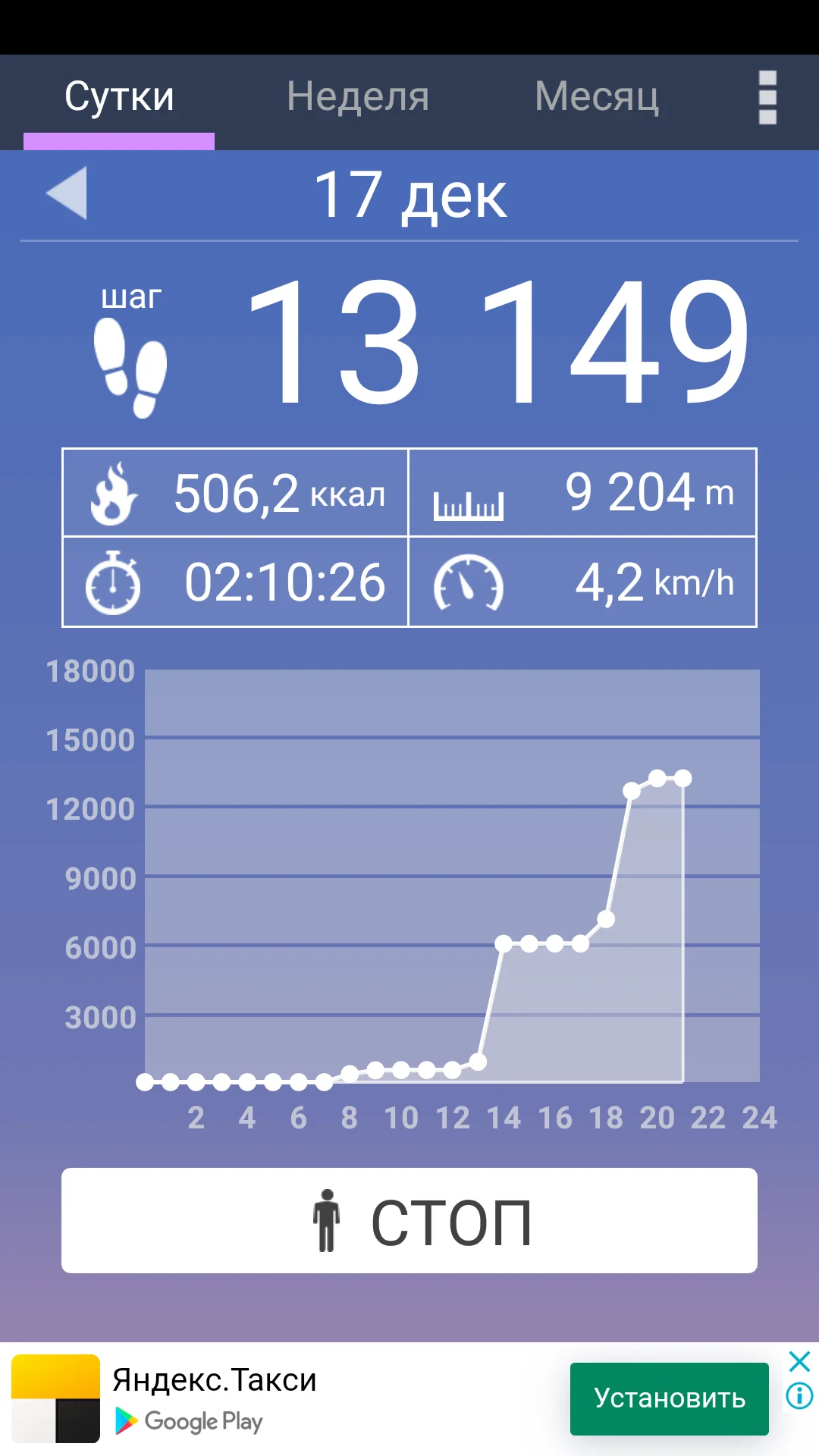This screenshot has width=819, height=1456.
Task: Go to the previous day
Action: (67, 193)
